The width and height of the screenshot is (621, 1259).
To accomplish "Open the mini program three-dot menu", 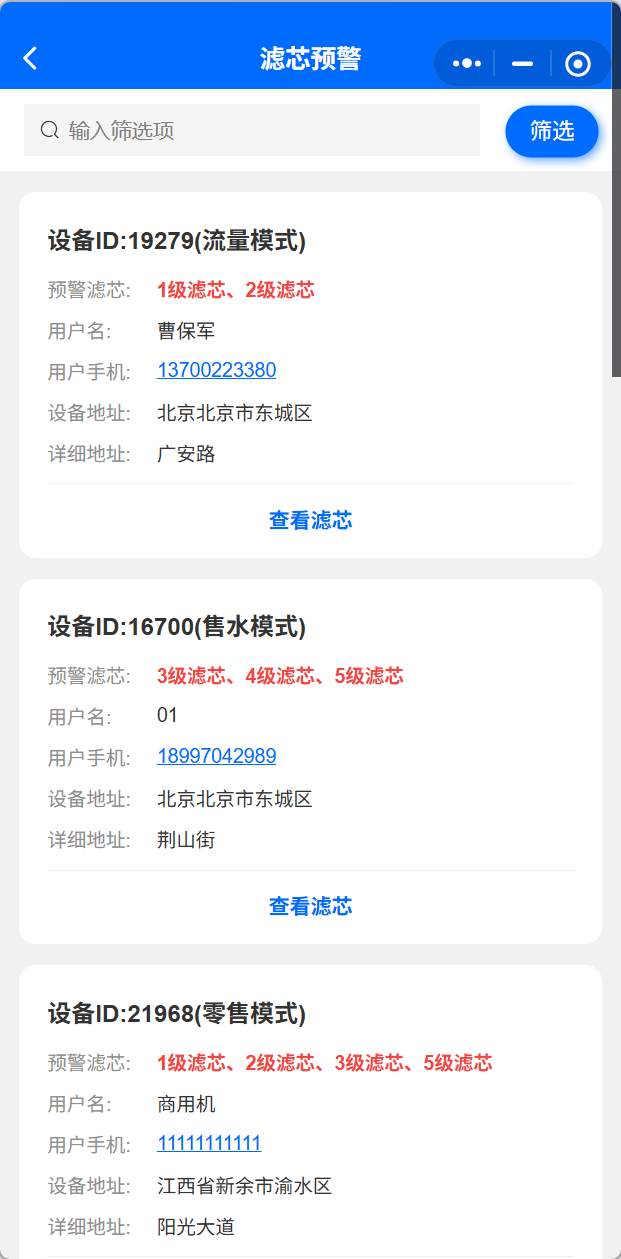I will click(467, 63).
